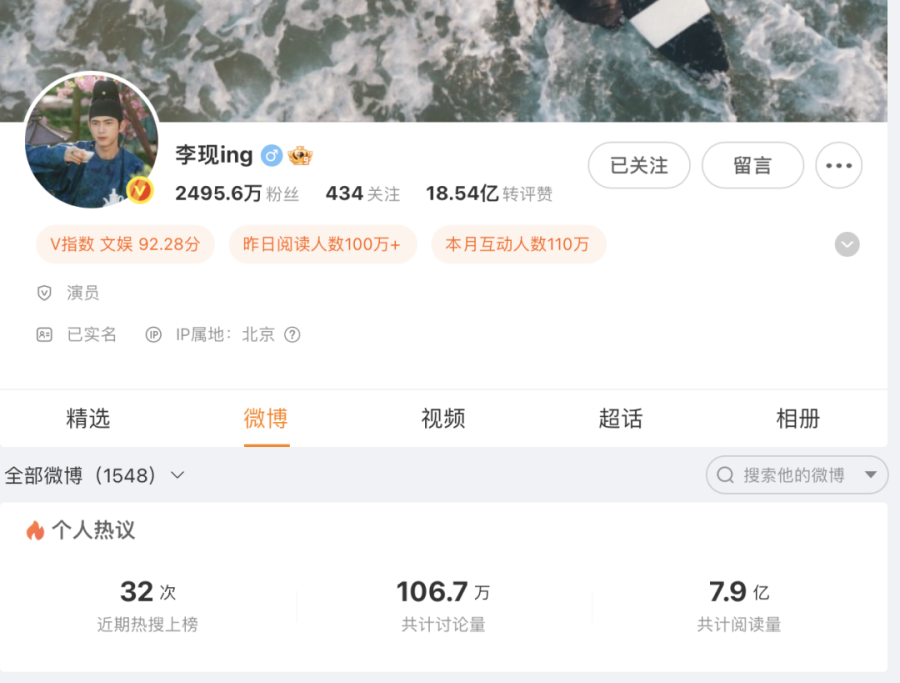The height and width of the screenshot is (683, 900).
Task: Switch to the 精选 tab
Action: pos(88,418)
